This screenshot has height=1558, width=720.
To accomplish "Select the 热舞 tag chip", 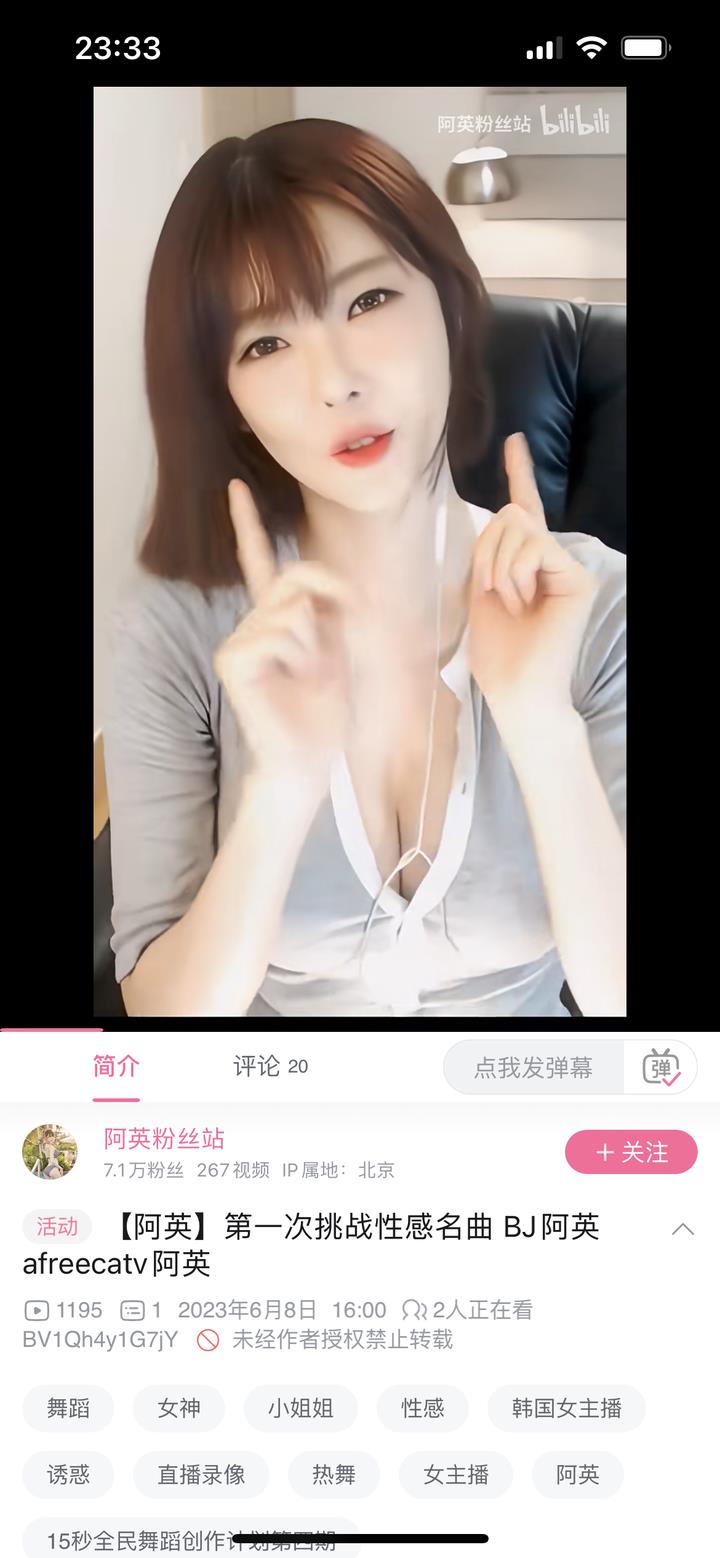I will [334, 1474].
